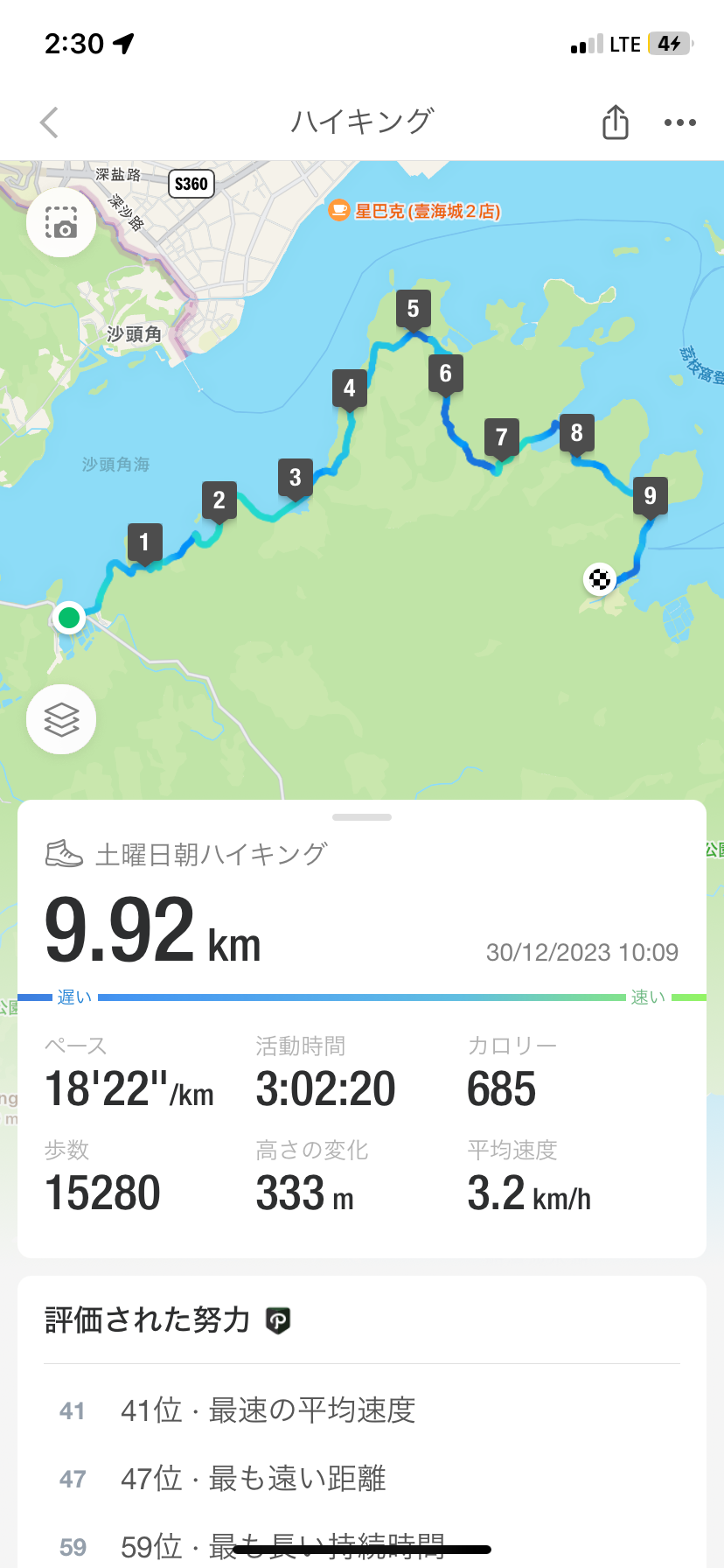Open the three-dot overflow menu

tap(679, 122)
